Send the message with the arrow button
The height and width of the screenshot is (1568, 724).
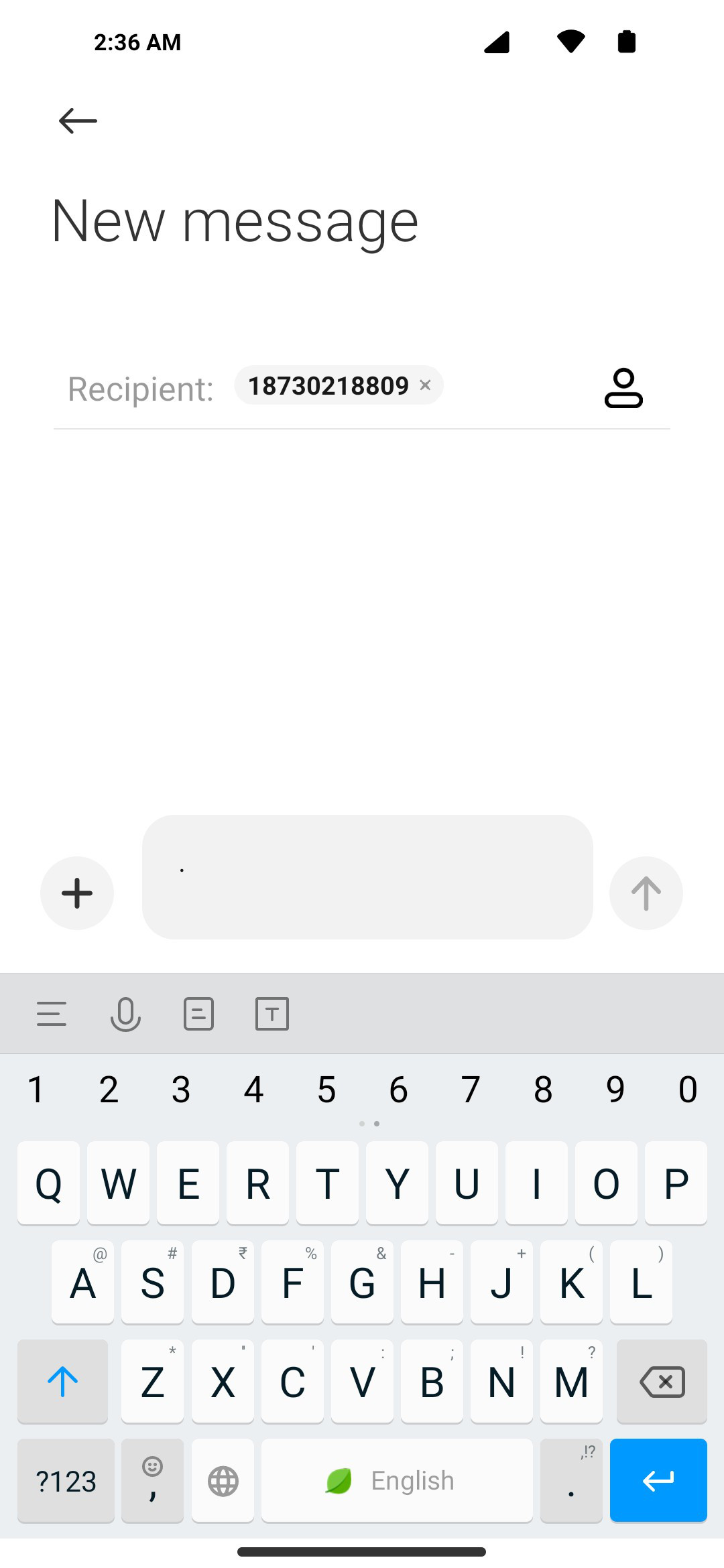[x=646, y=893]
